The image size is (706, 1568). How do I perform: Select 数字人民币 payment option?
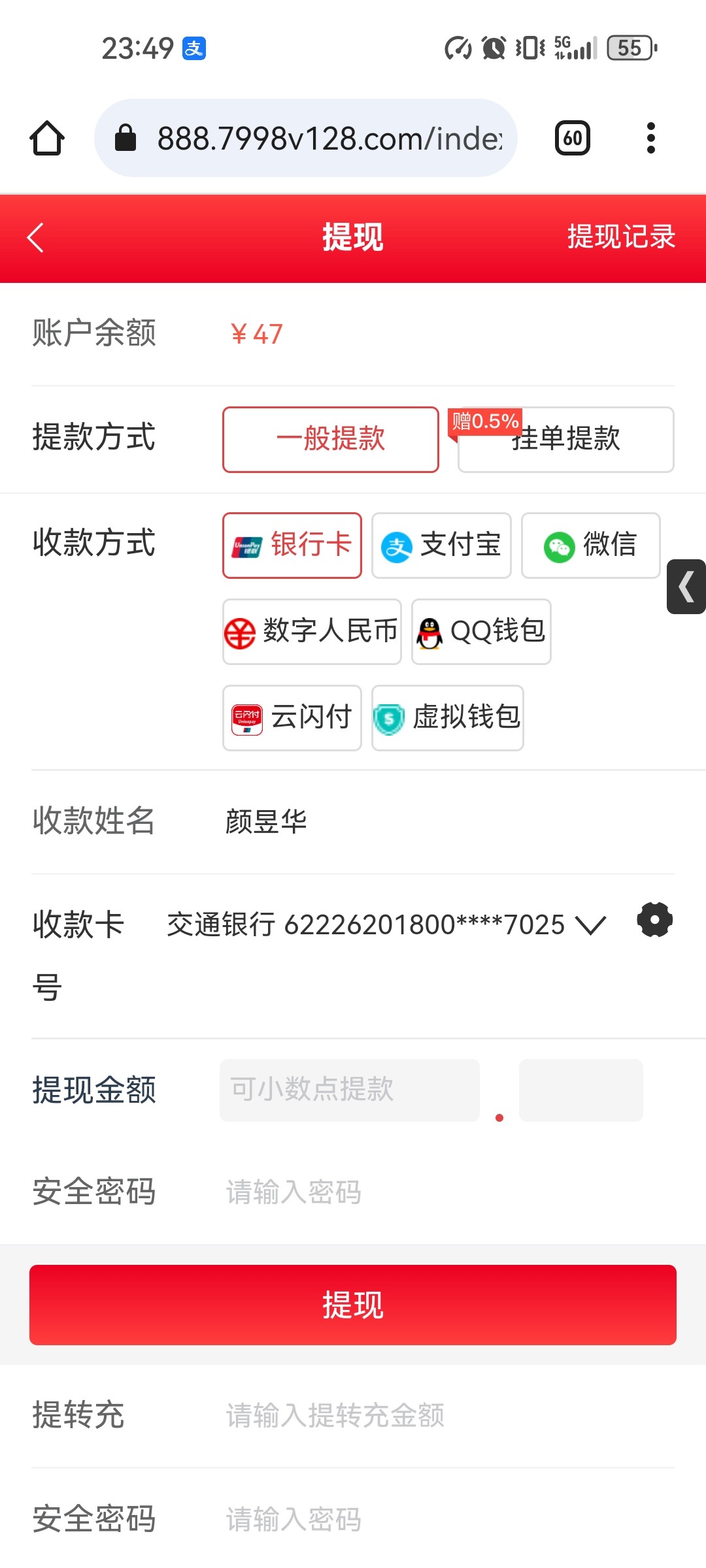click(x=312, y=632)
